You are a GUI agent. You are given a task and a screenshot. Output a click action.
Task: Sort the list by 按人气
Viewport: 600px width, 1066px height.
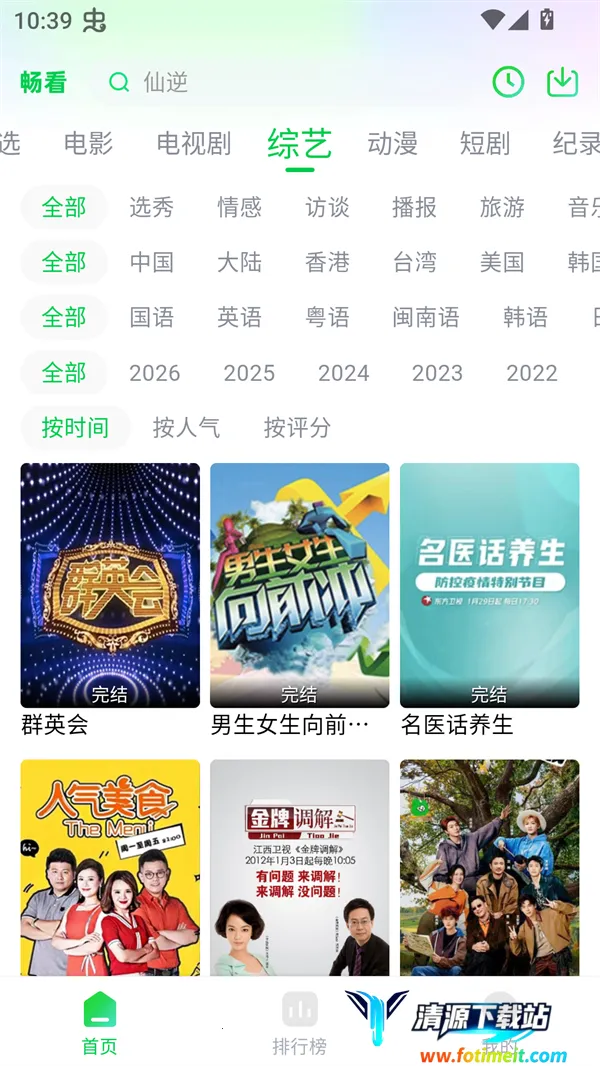click(x=186, y=428)
